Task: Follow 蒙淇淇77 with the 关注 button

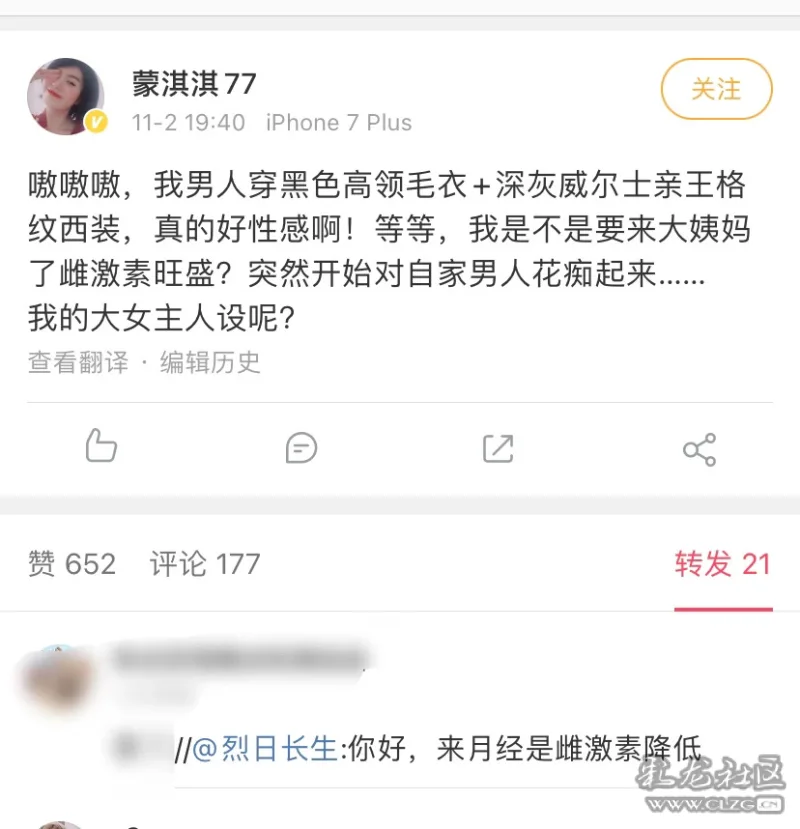Action: 716,89
